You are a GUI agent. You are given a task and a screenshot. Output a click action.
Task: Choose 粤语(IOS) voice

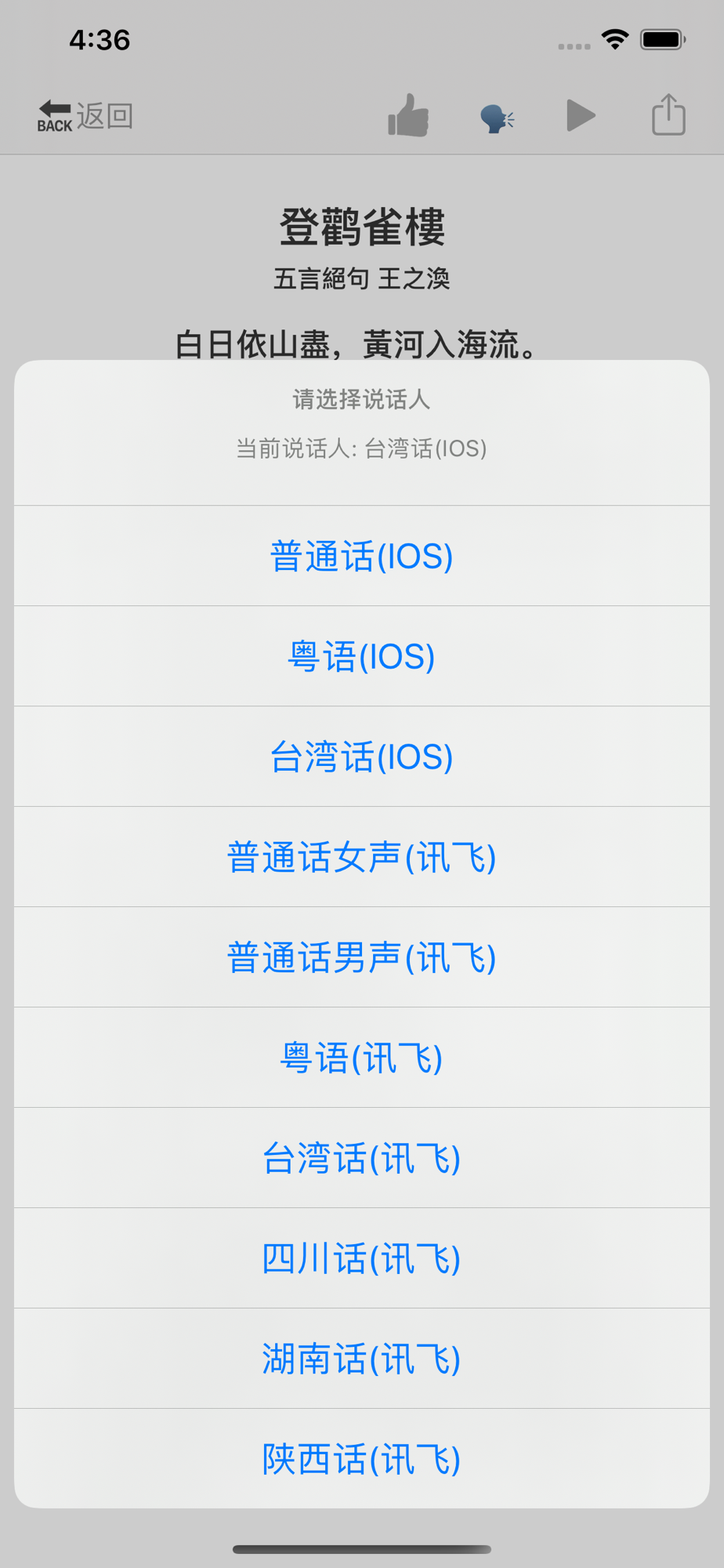tap(362, 656)
